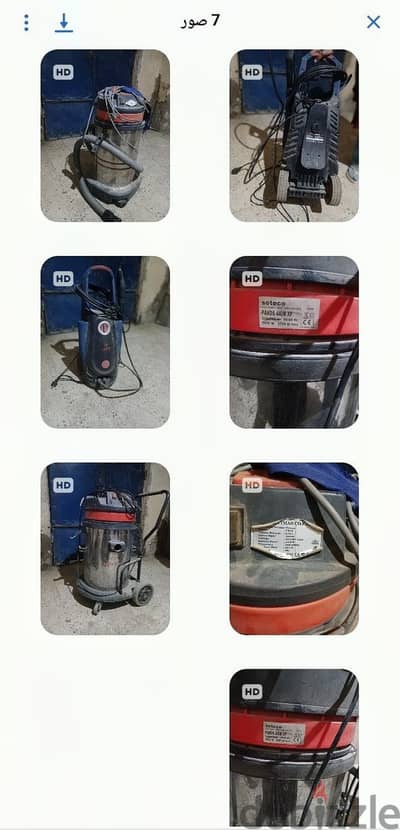Open the soteco label close-up photo

point(294,342)
